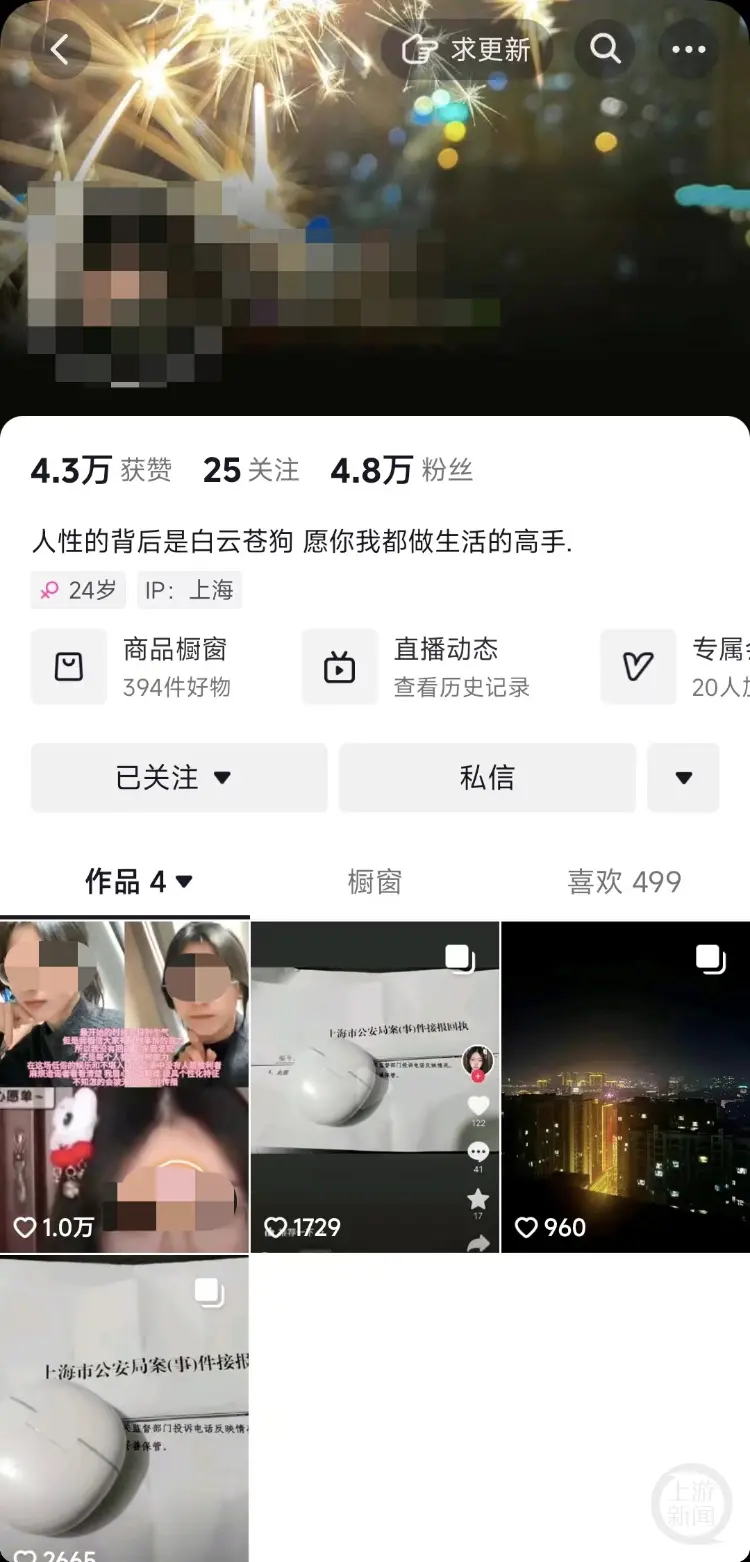Switch to the 橱窗 tab
Screen dimensions: 750x1562
[374, 881]
